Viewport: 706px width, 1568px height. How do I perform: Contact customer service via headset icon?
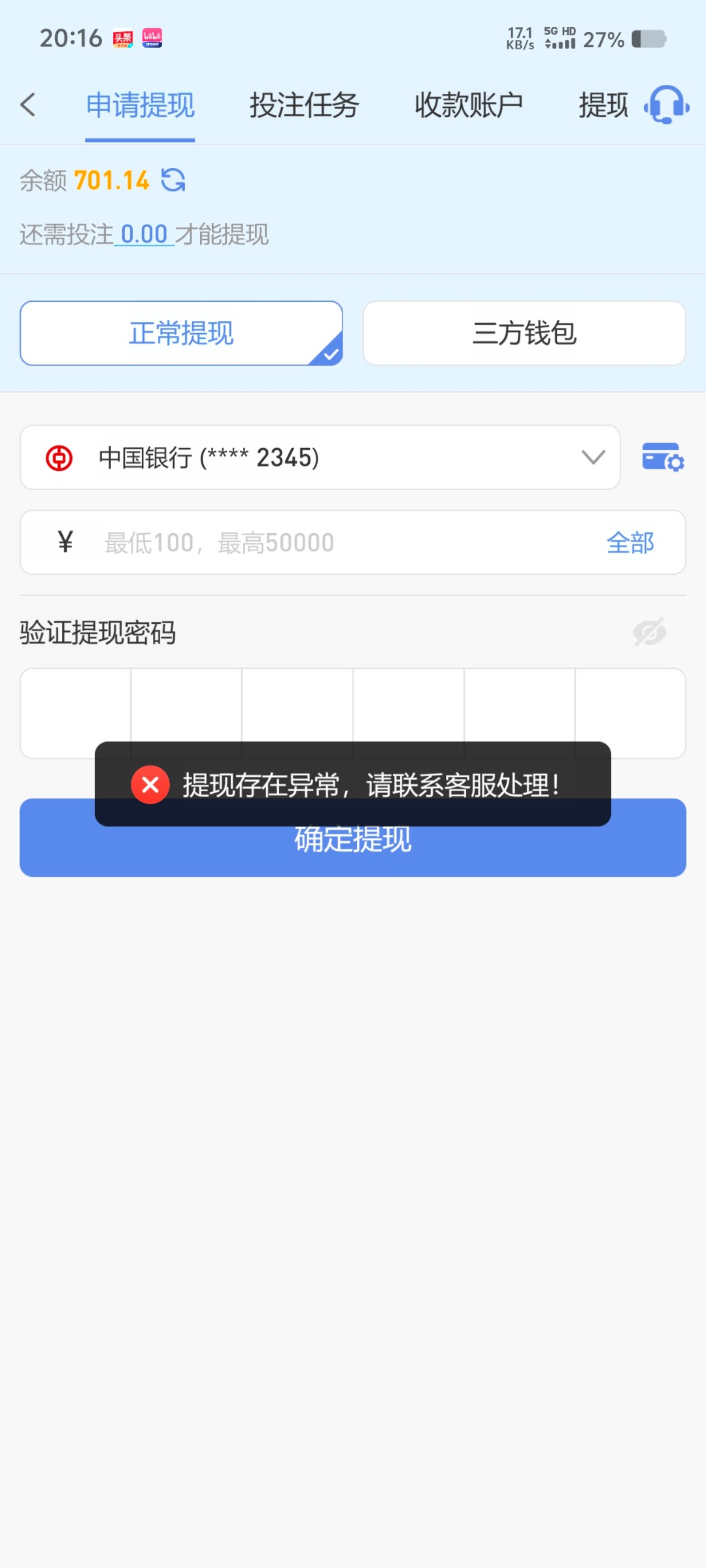click(667, 105)
